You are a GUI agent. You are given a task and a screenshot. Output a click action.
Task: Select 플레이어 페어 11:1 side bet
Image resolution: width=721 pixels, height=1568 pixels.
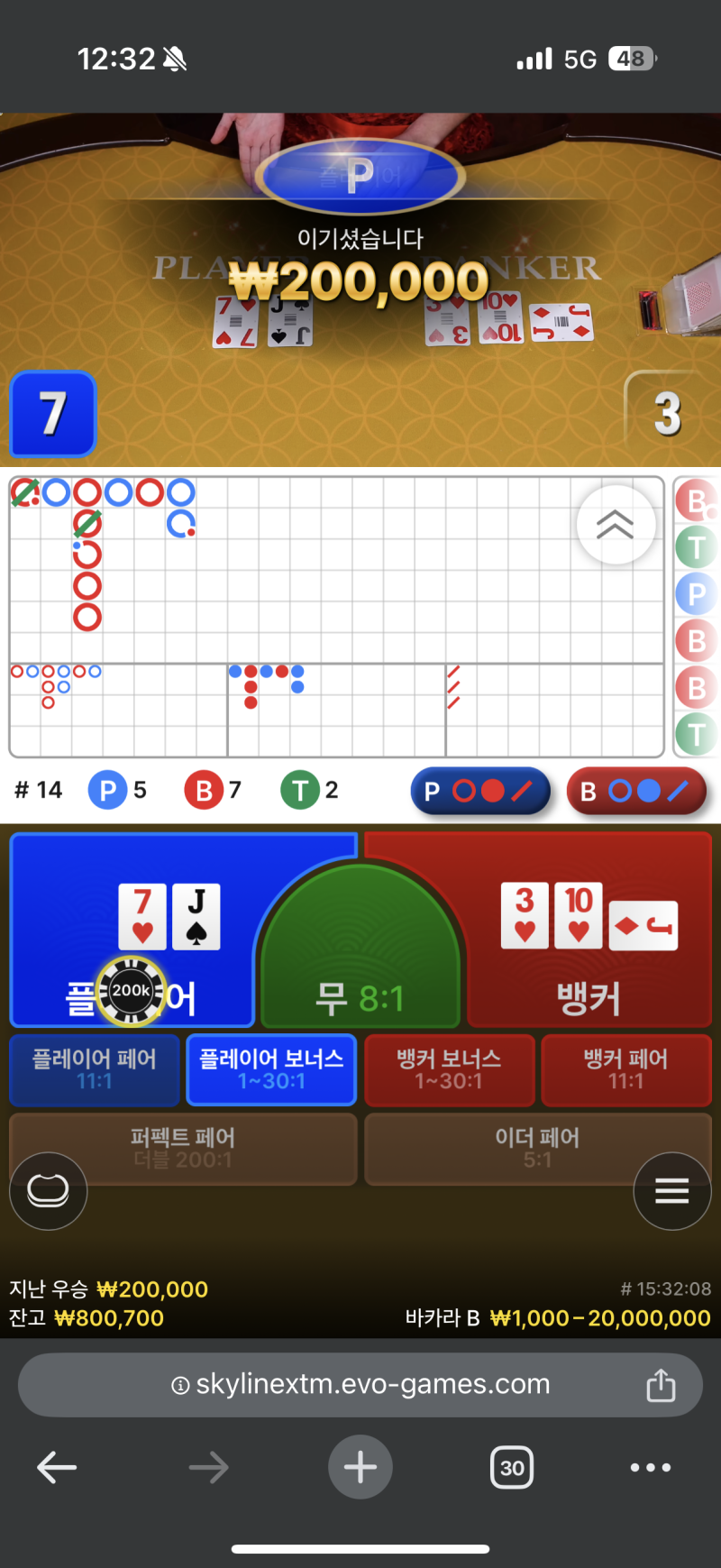[94, 1069]
